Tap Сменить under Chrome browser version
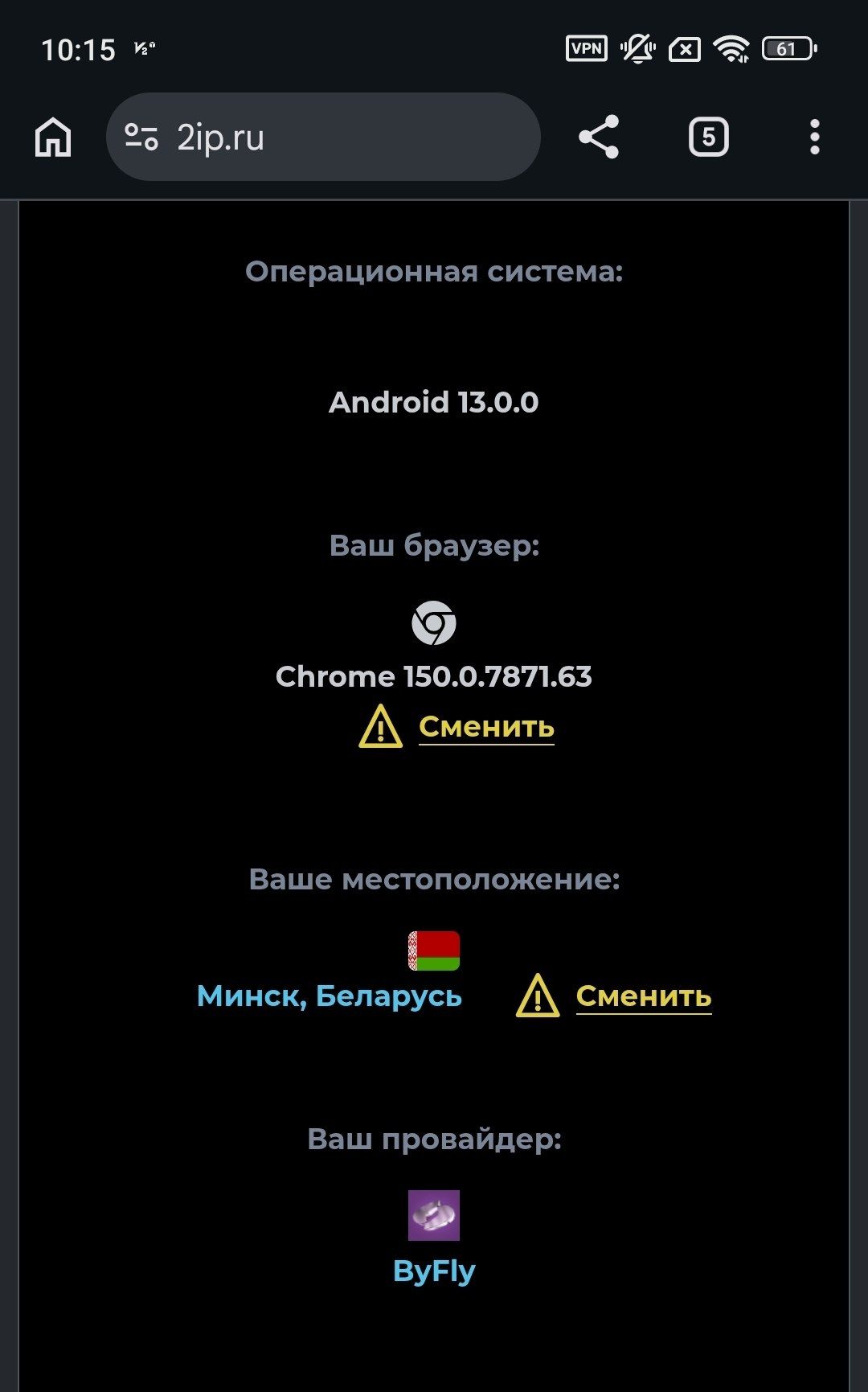This screenshot has height=1392, width=868. point(486,726)
